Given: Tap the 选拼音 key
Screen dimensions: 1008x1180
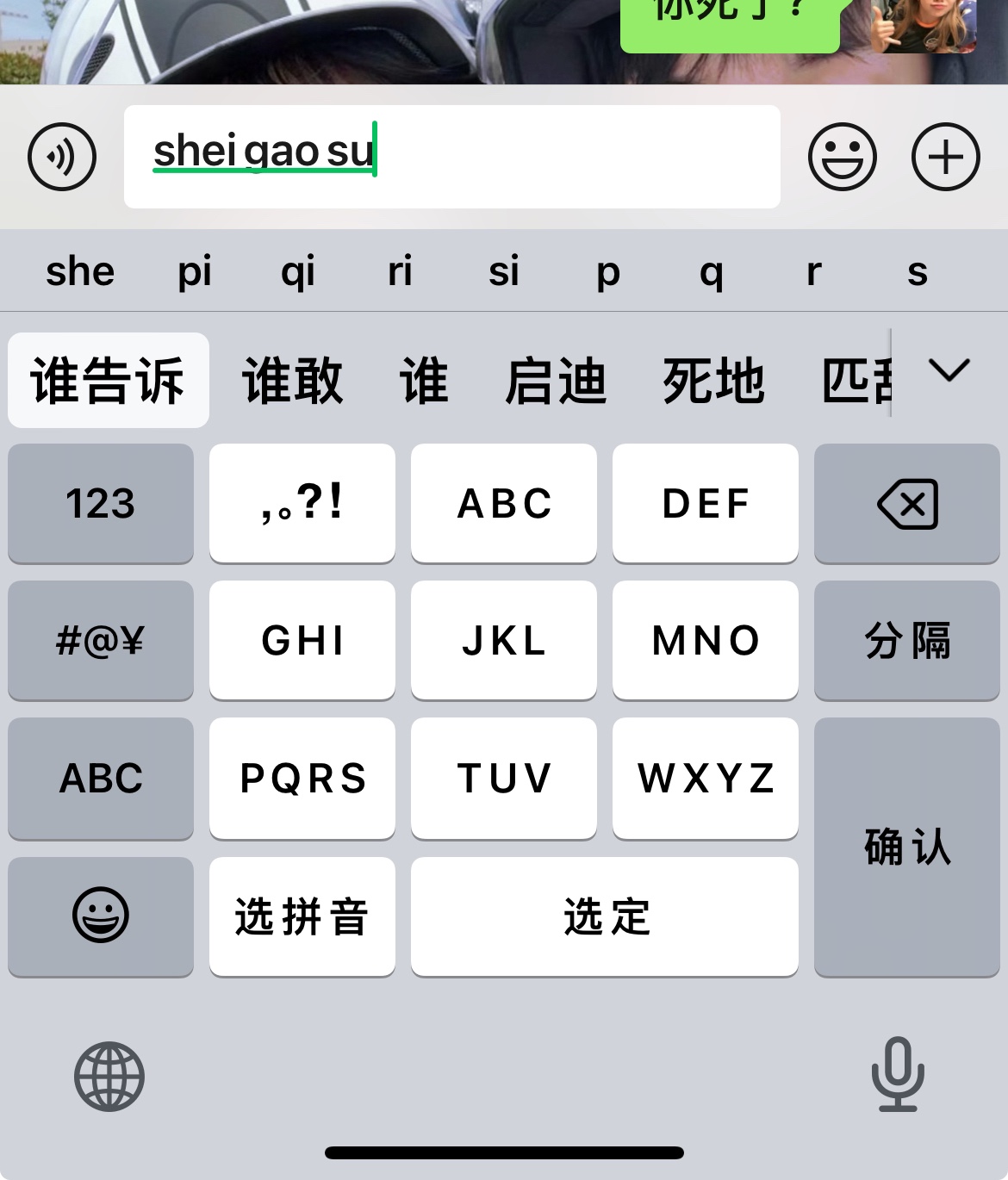Looking at the screenshot, I should (x=302, y=916).
